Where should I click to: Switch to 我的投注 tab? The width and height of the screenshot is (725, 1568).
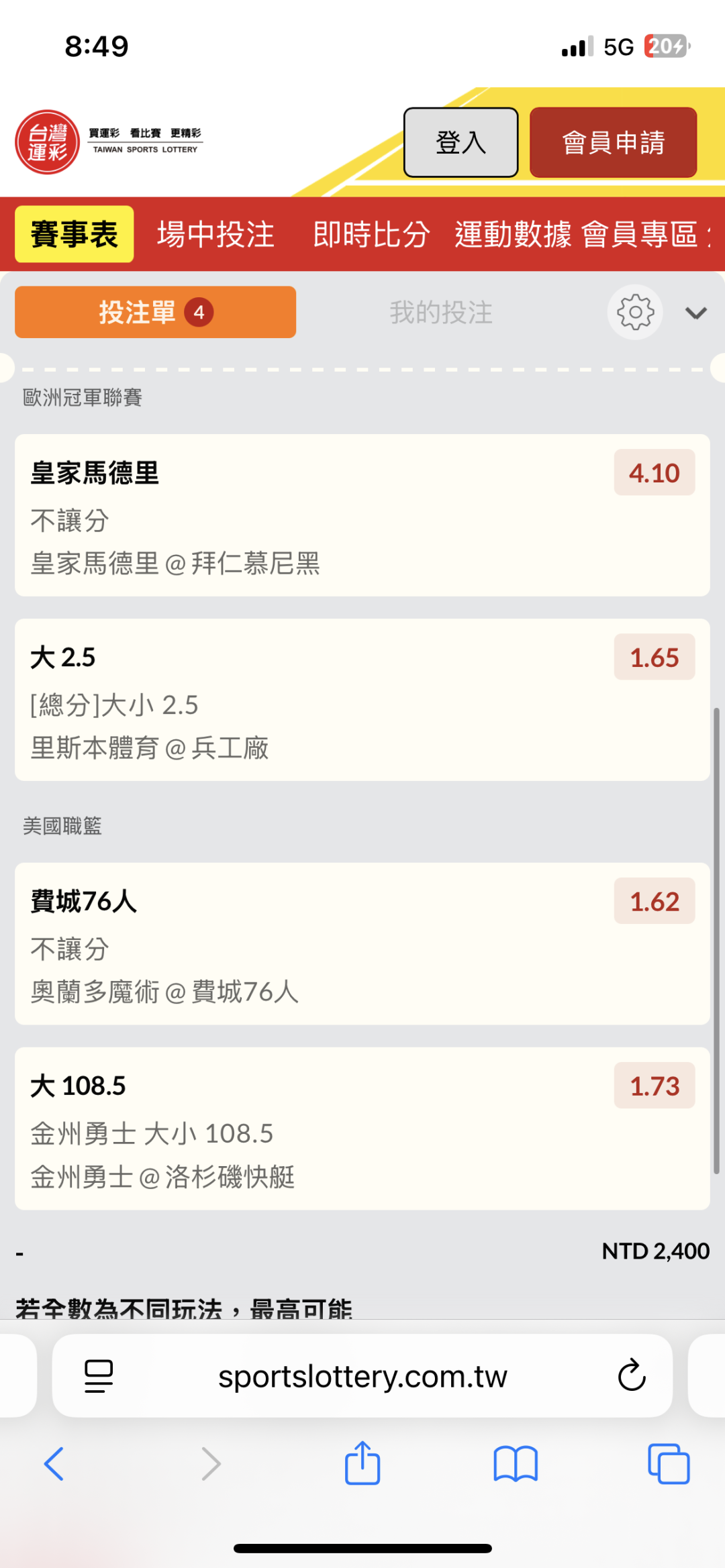coord(441,312)
